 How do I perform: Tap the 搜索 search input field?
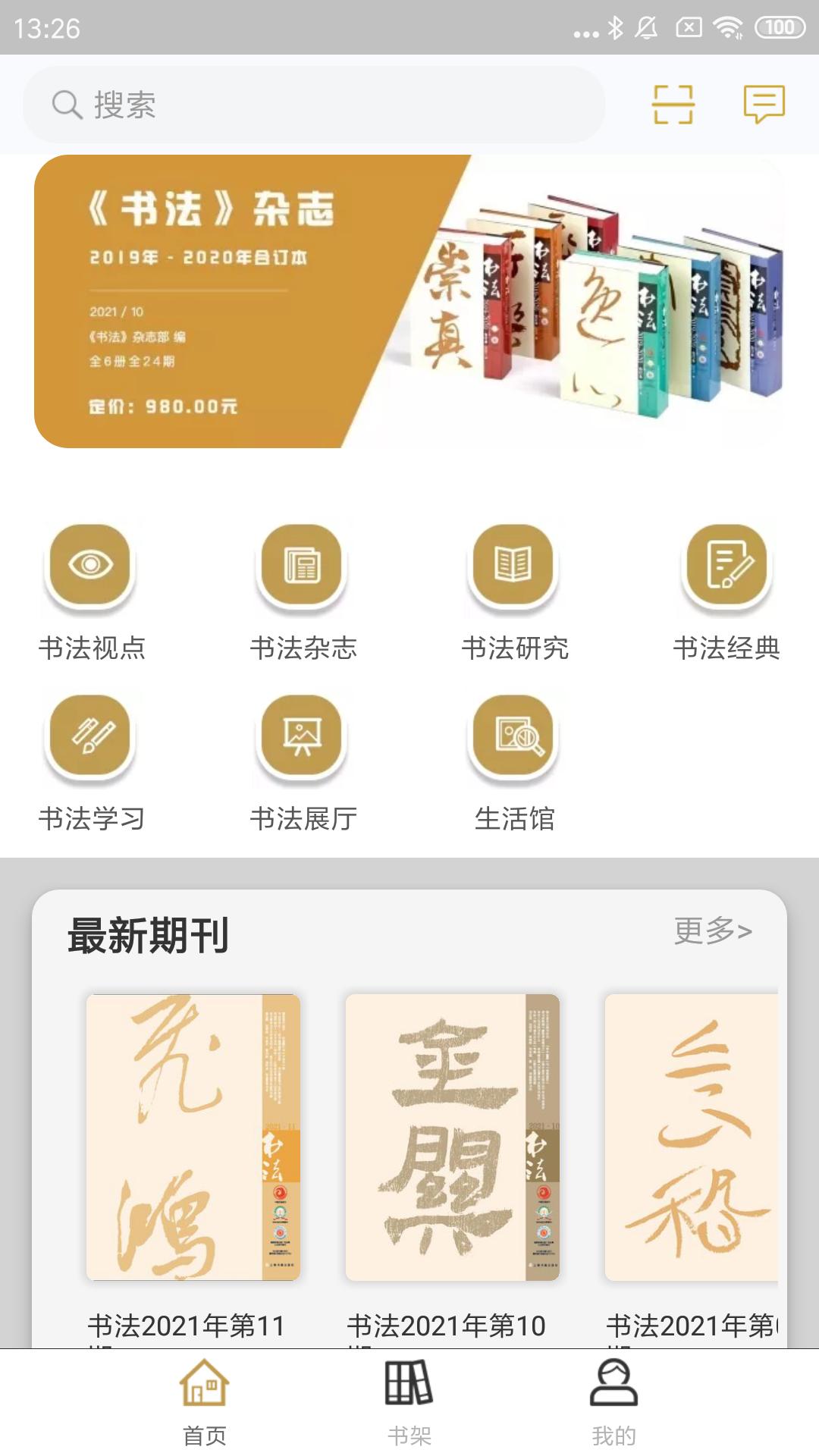tap(303, 106)
